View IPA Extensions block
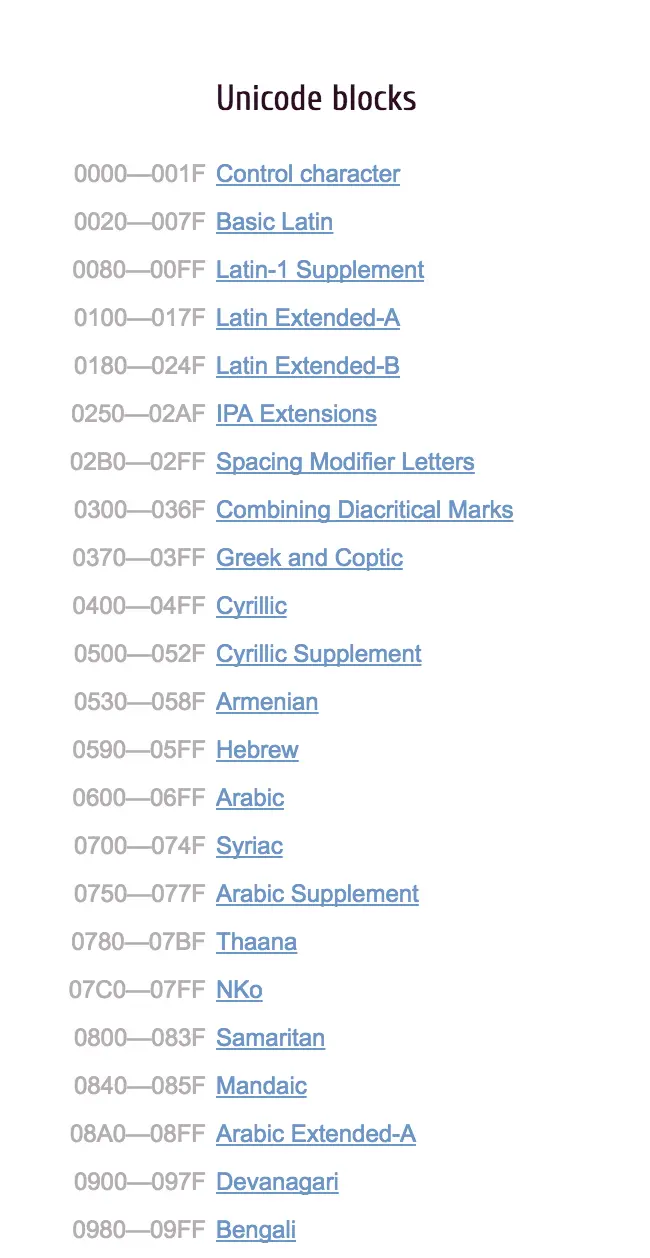The height and width of the screenshot is (1258, 650). (x=296, y=414)
